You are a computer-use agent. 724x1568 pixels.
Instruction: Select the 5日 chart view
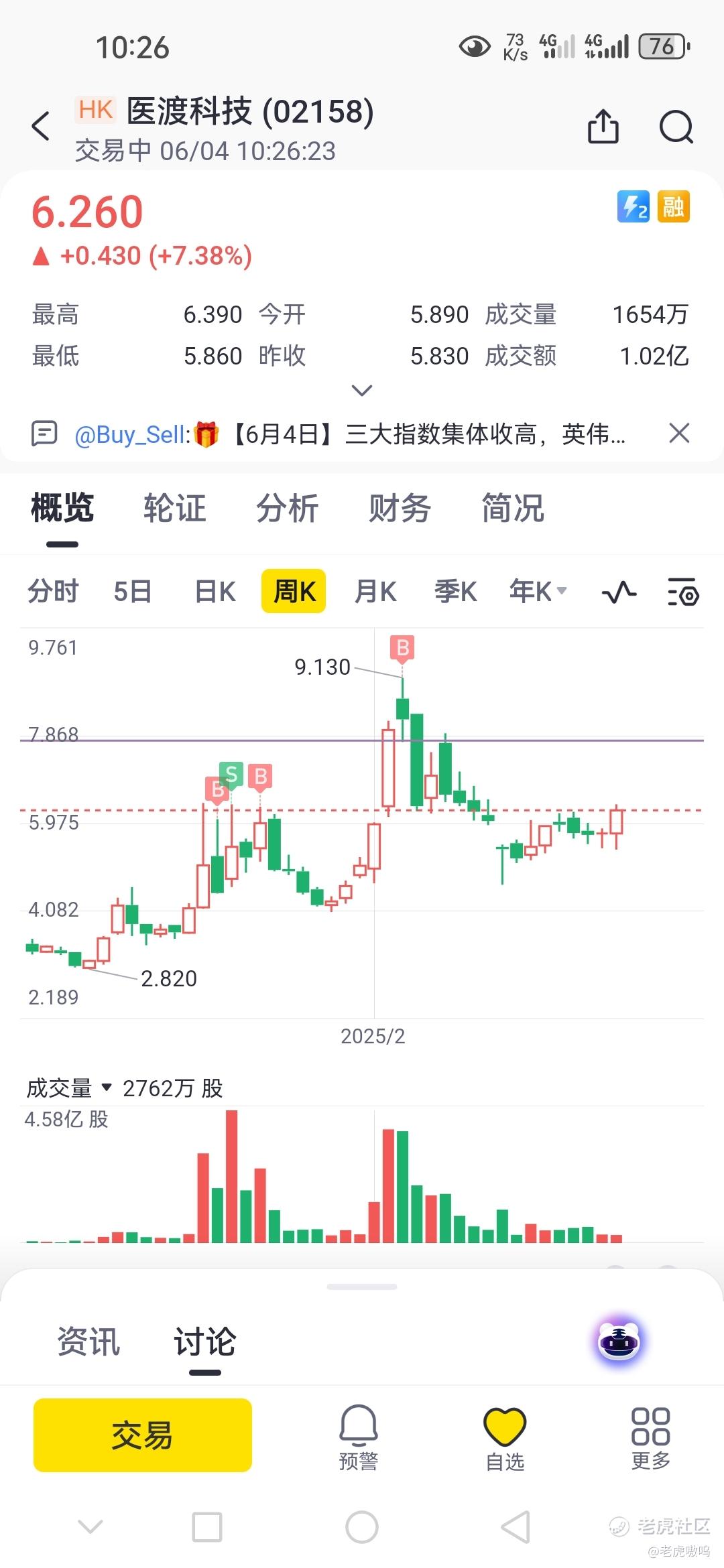[x=132, y=592]
